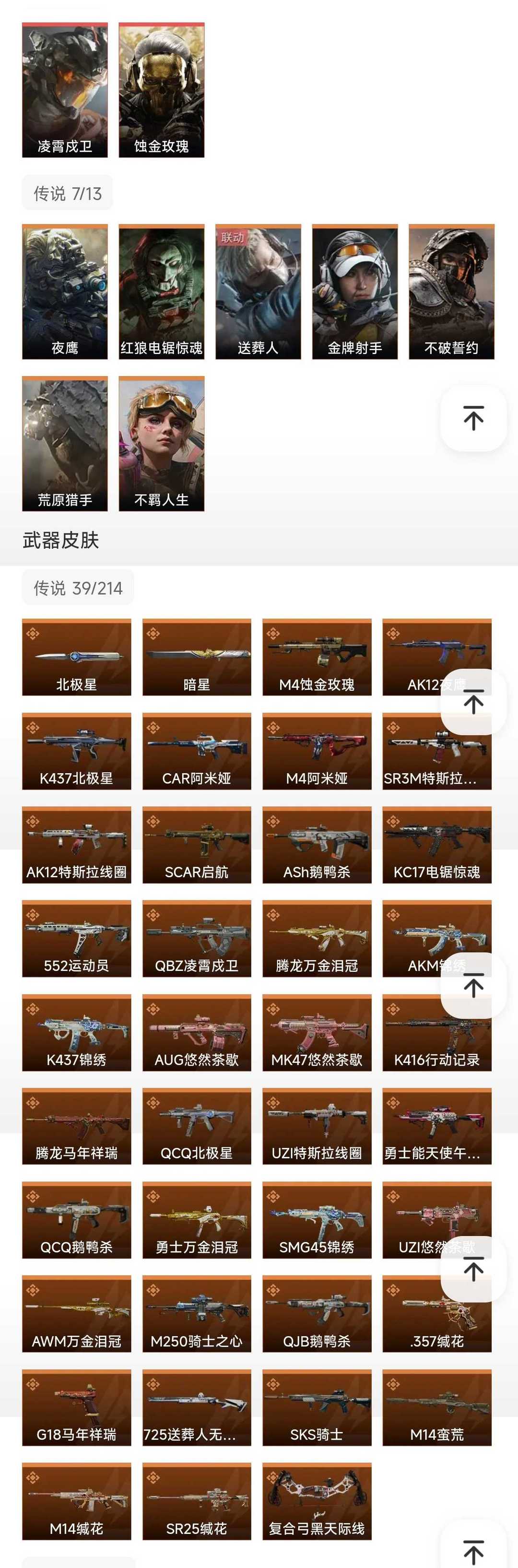Select the 荒原猎手 operator skin

coord(65,444)
